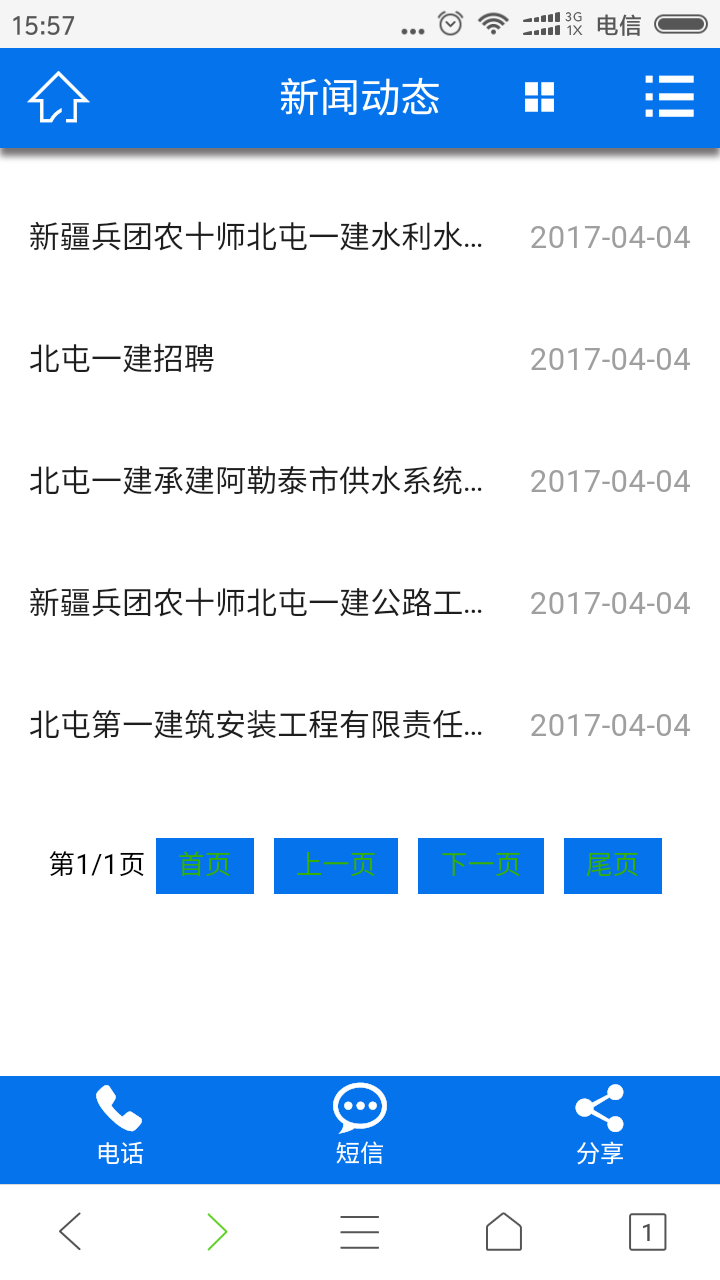The width and height of the screenshot is (720, 1280).
Task: Jump to last page with 尾页
Action: 612,865
